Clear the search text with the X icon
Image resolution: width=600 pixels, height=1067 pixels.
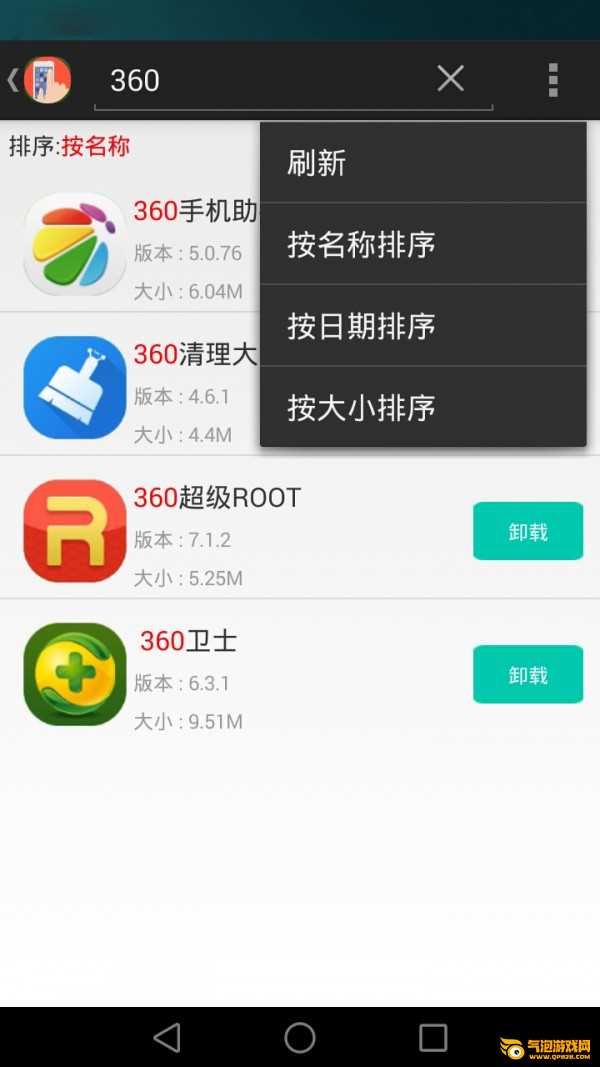(x=450, y=79)
